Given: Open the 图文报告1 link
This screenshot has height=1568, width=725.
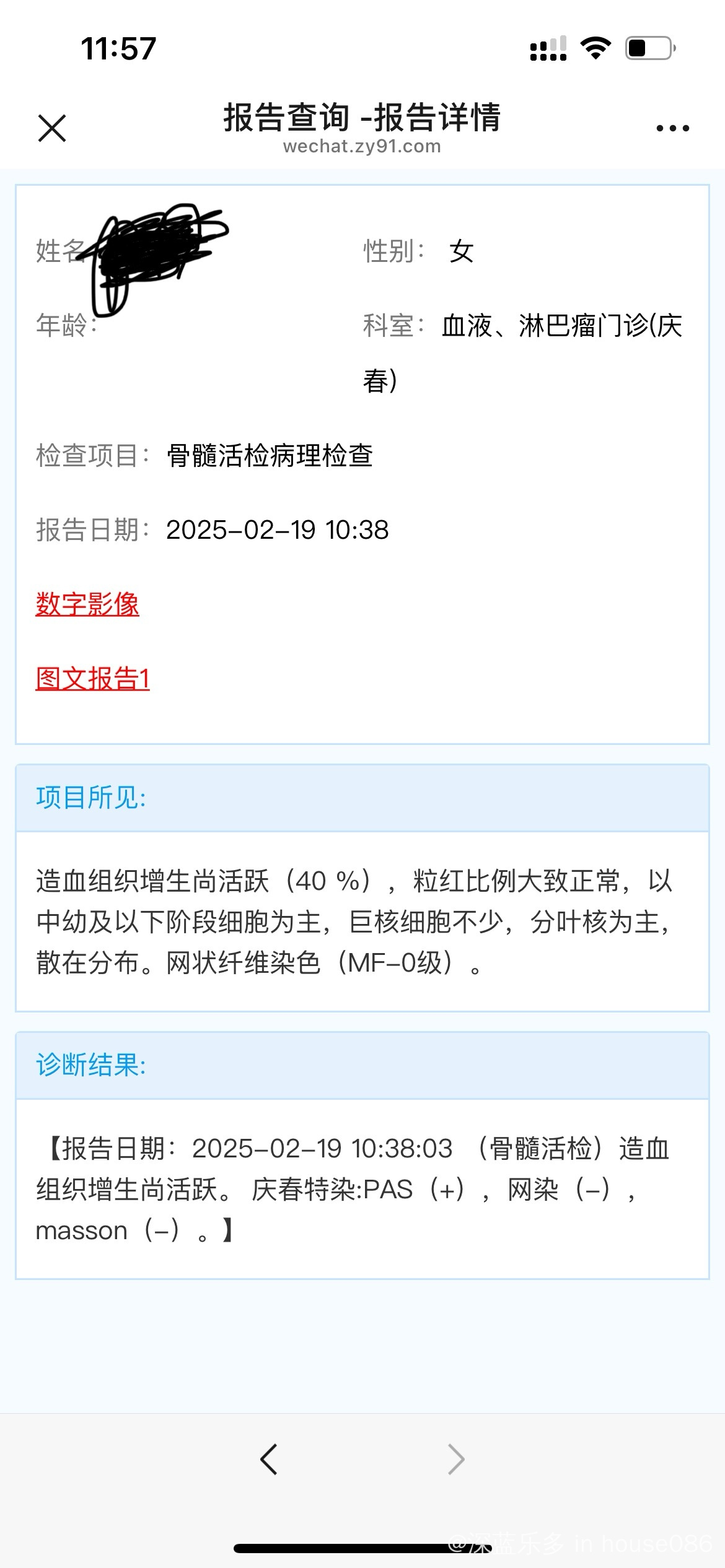Looking at the screenshot, I should 92,678.
